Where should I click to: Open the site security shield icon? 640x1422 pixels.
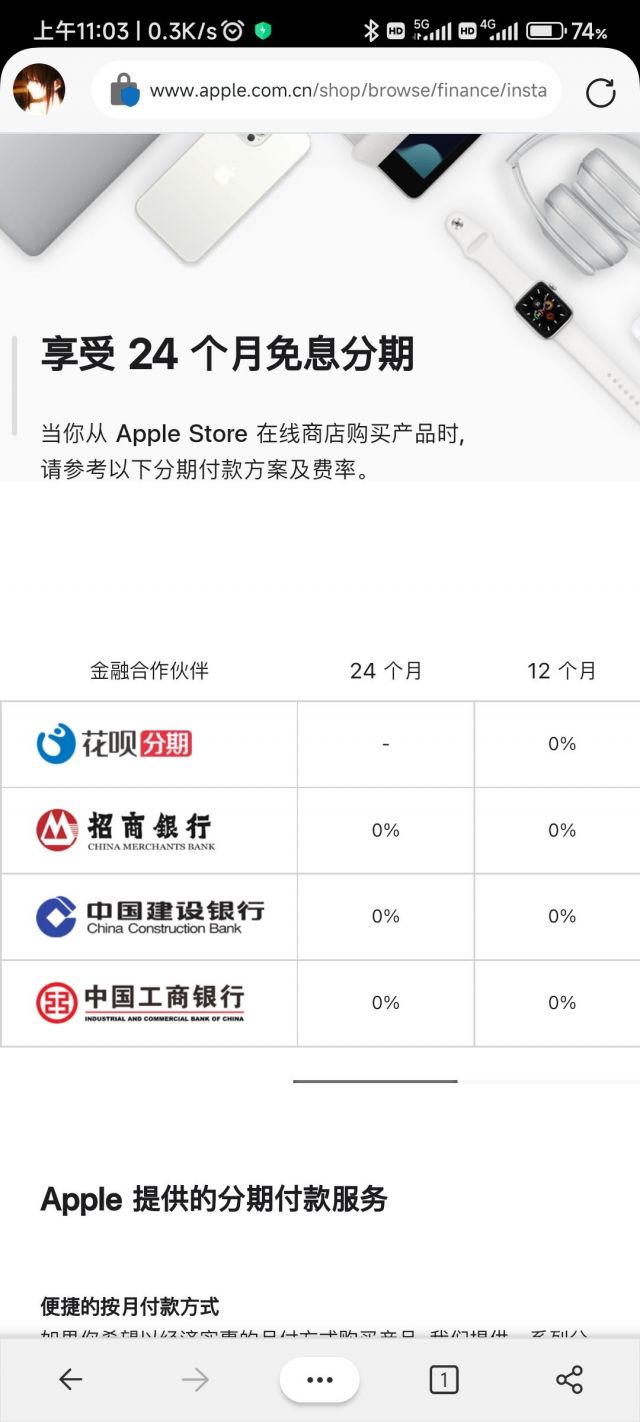[124, 90]
